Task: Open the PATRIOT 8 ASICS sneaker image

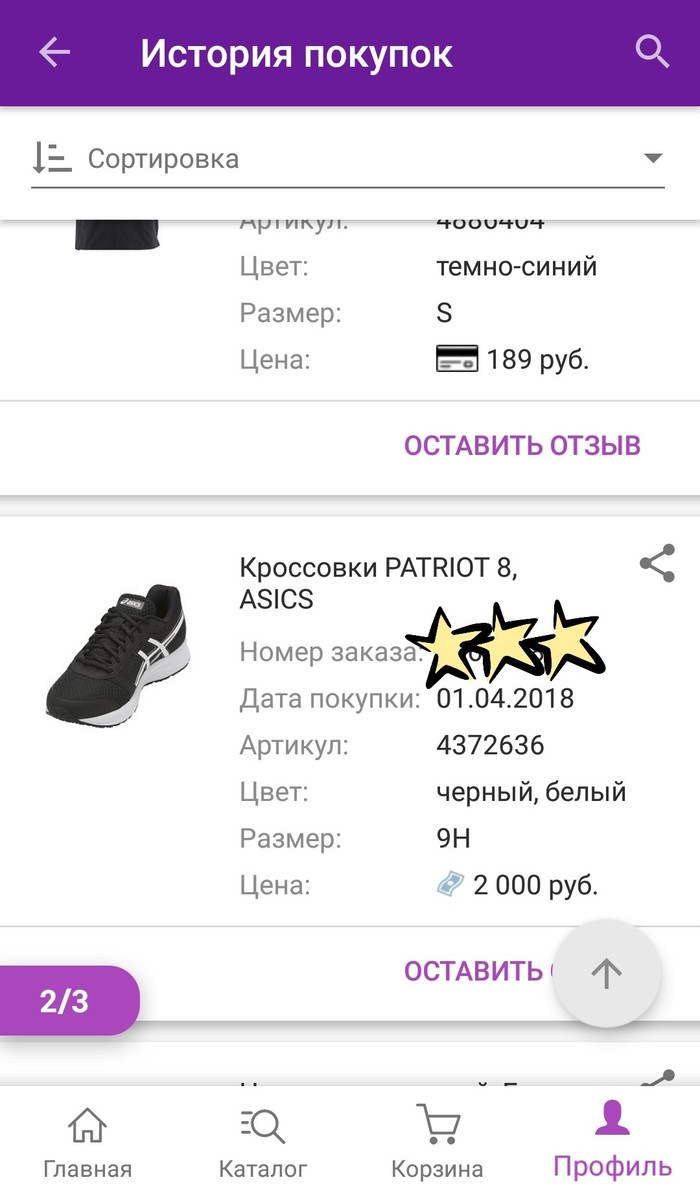Action: (x=118, y=650)
